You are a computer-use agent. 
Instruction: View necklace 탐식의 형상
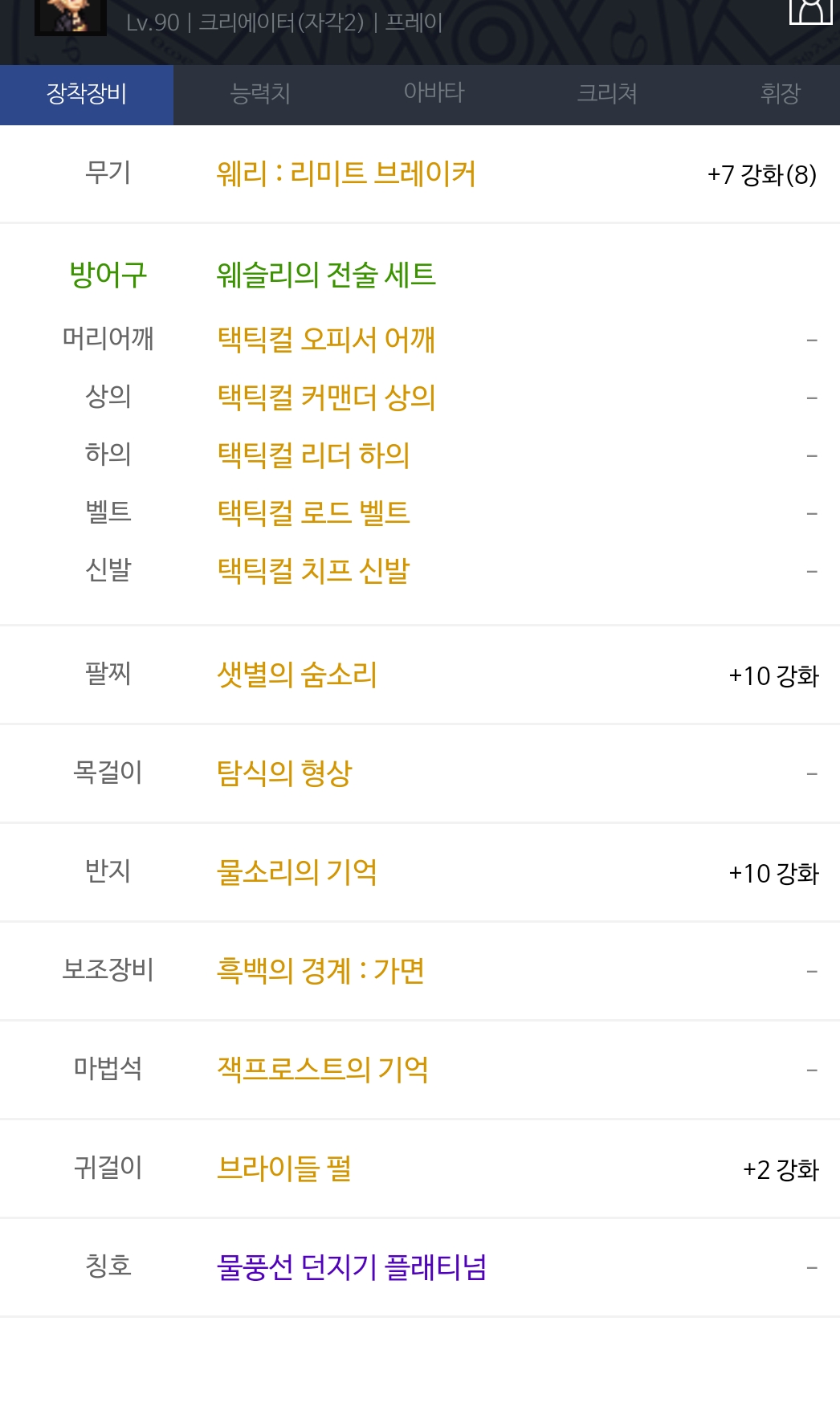tap(284, 773)
